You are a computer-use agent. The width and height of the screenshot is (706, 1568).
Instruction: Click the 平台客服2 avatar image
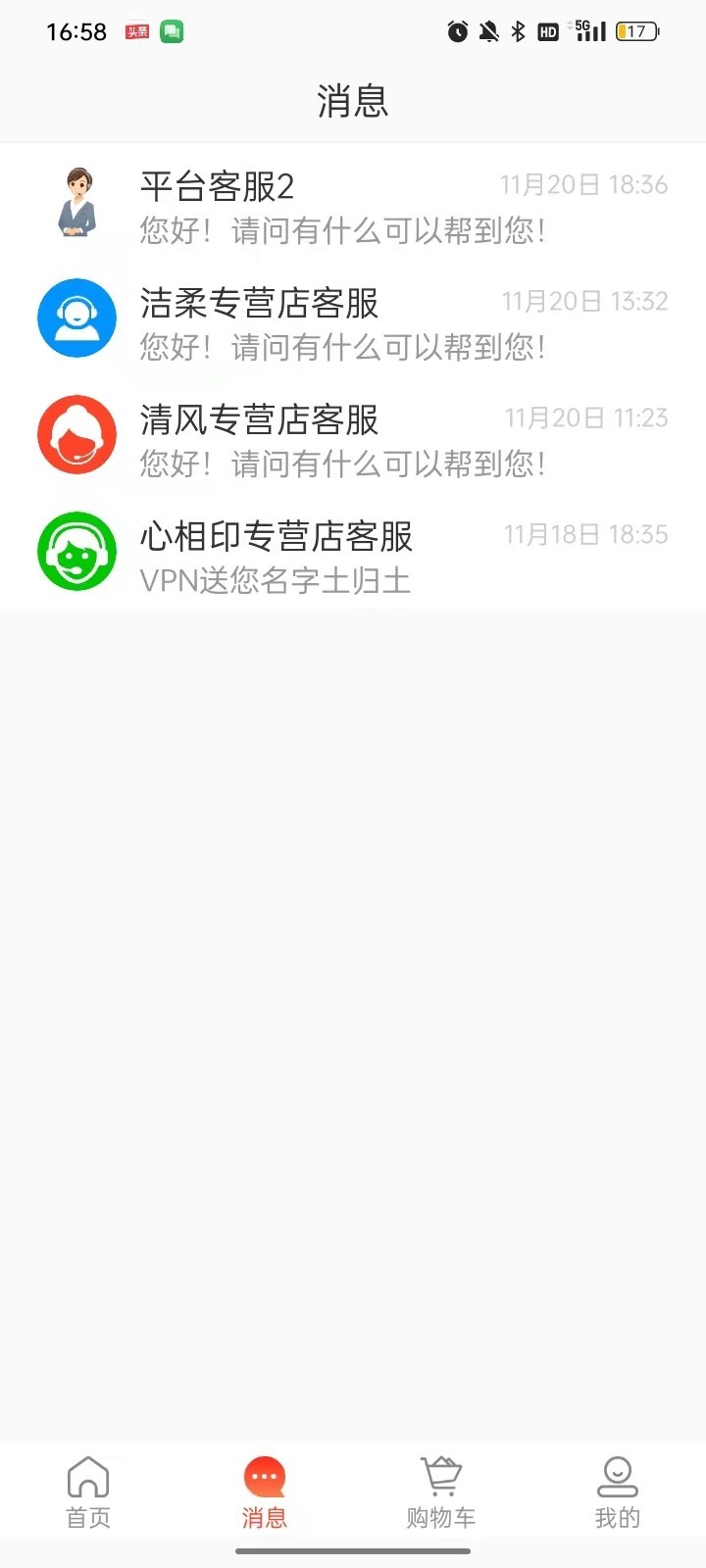(x=76, y=201)
